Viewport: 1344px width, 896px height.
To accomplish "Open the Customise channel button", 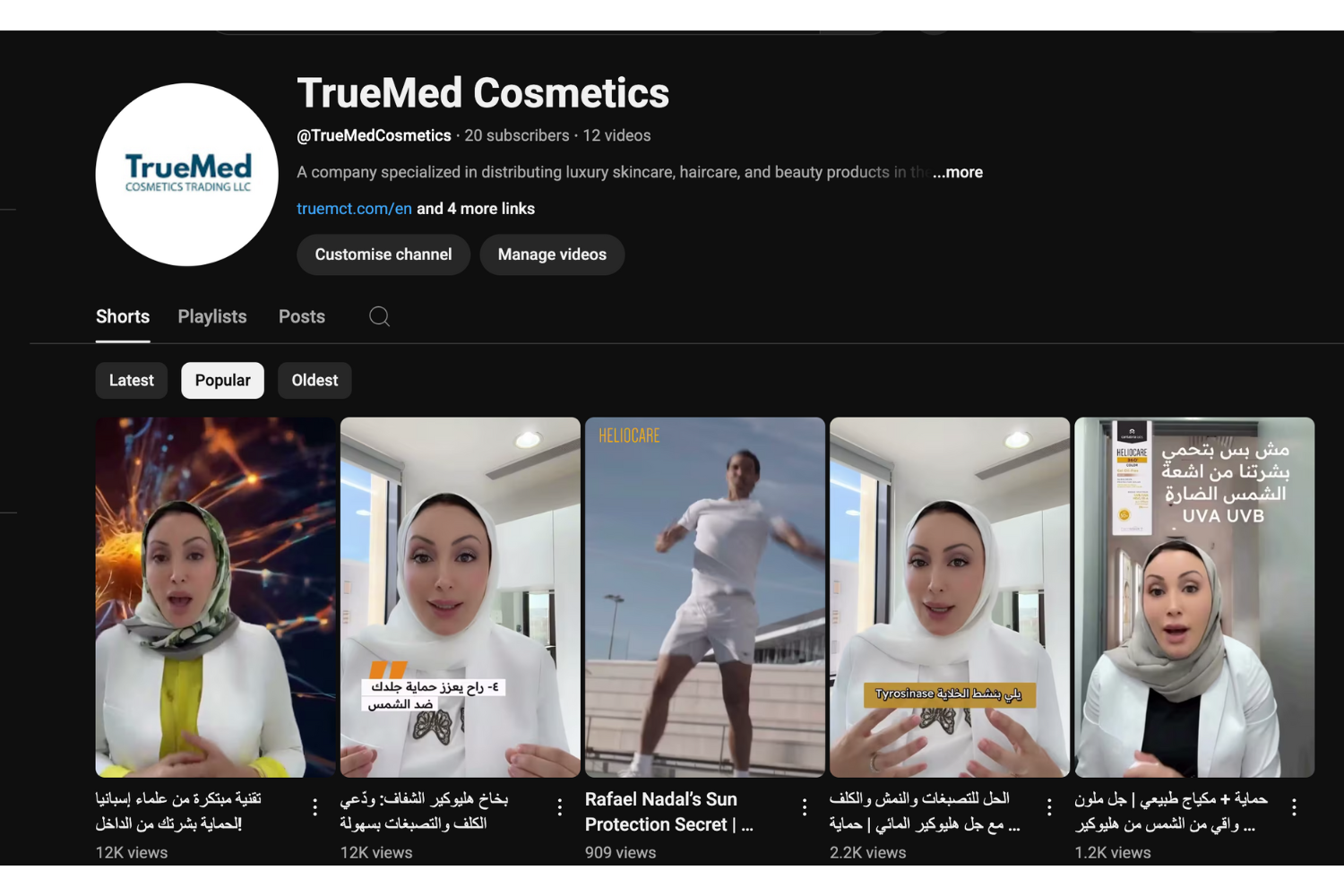I will pyautogui.click(x=383, y=254).
